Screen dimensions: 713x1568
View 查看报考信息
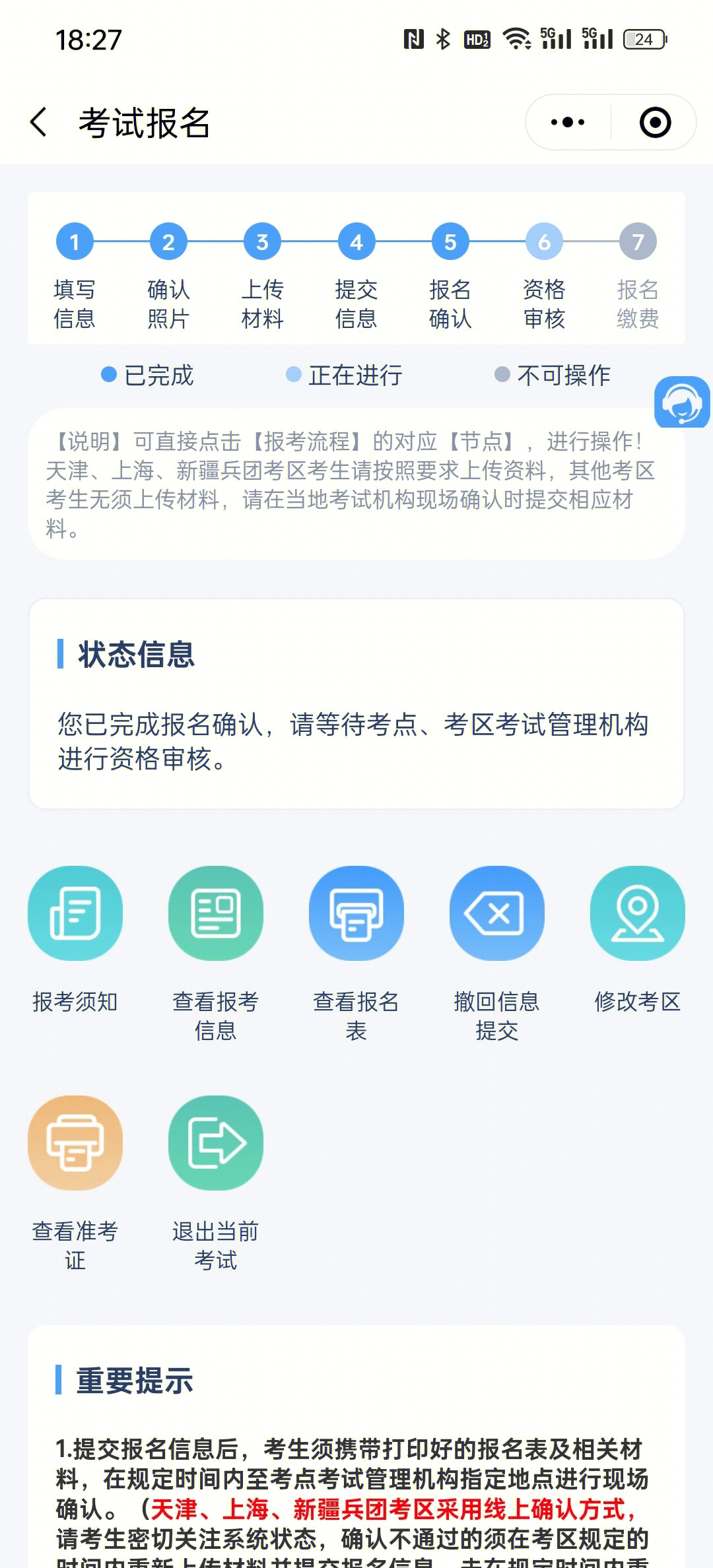click(x=216, y=913)
